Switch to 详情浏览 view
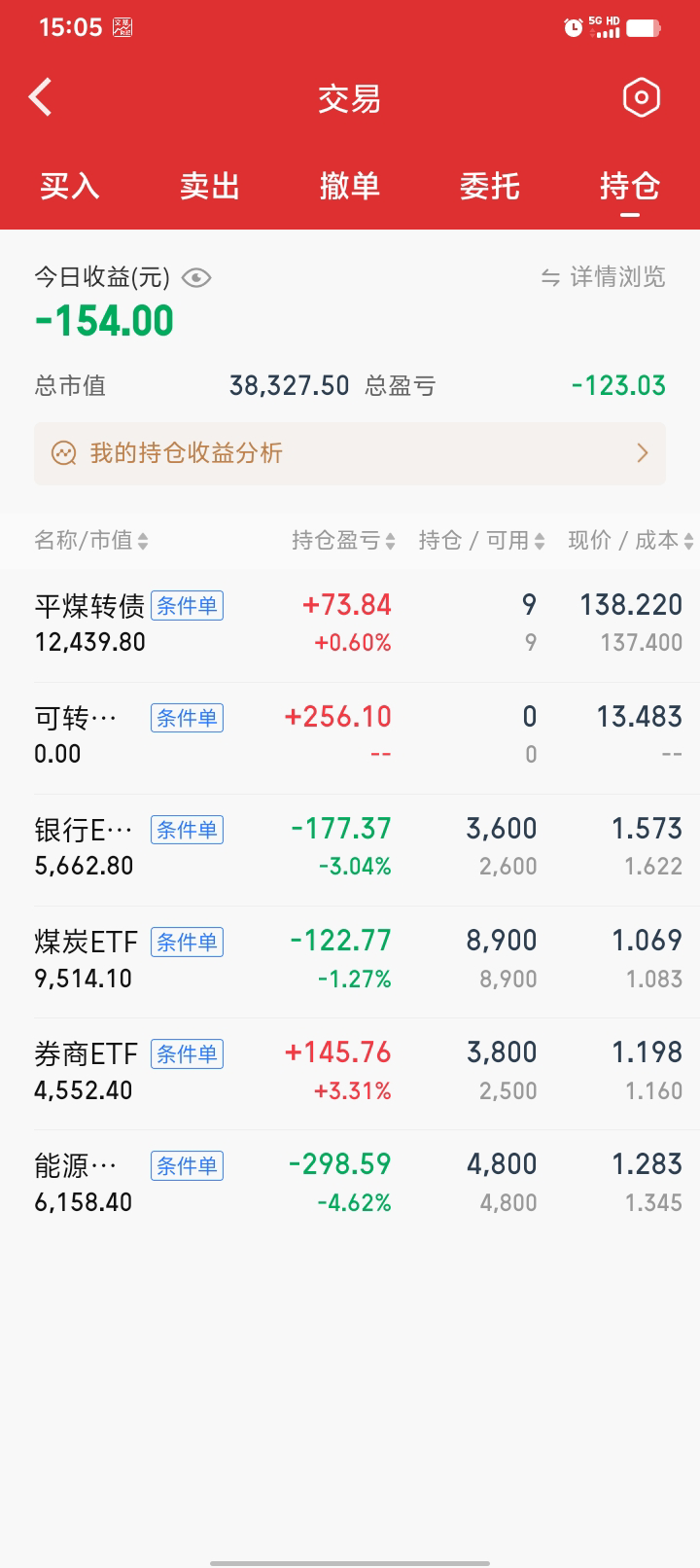 click(x=604, y=277)
